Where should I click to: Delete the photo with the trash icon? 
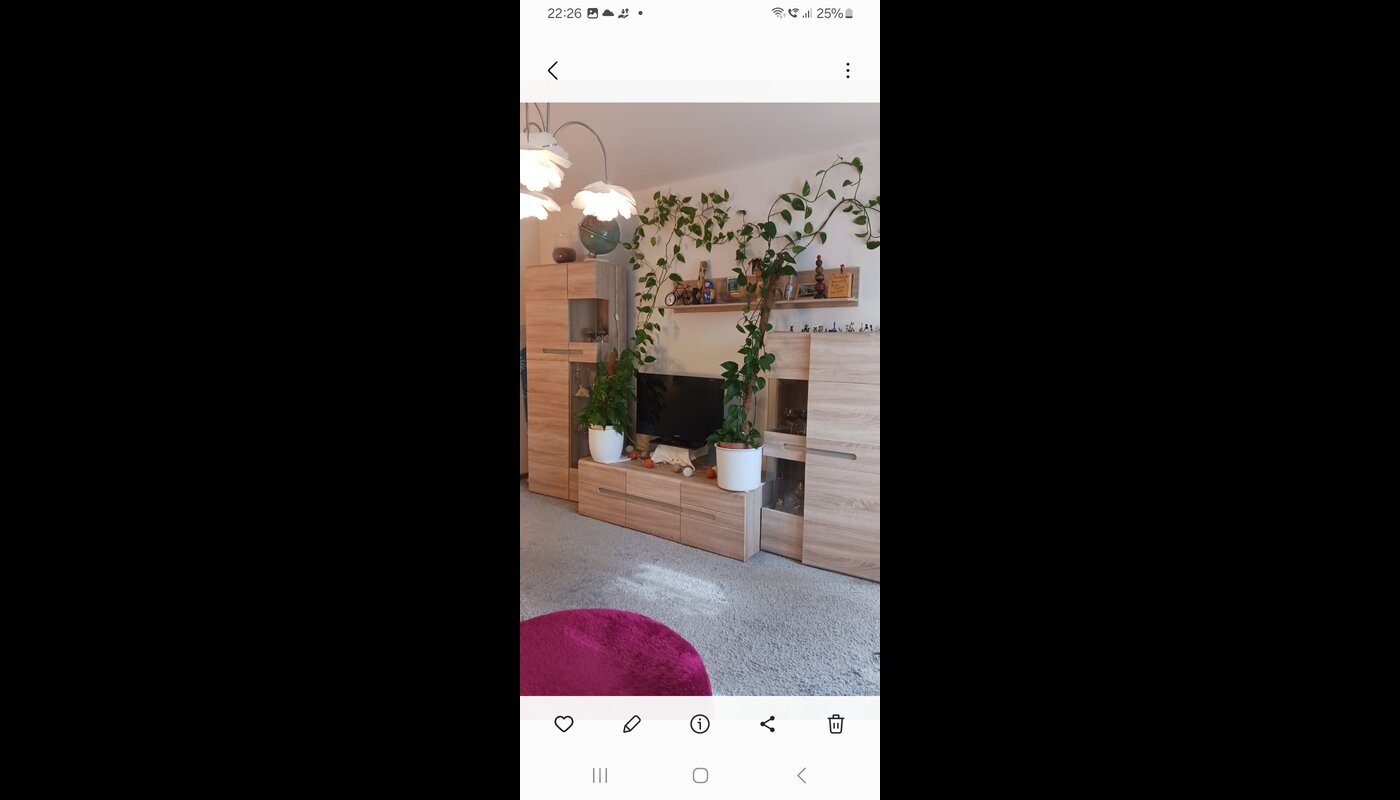coord(836,724)
